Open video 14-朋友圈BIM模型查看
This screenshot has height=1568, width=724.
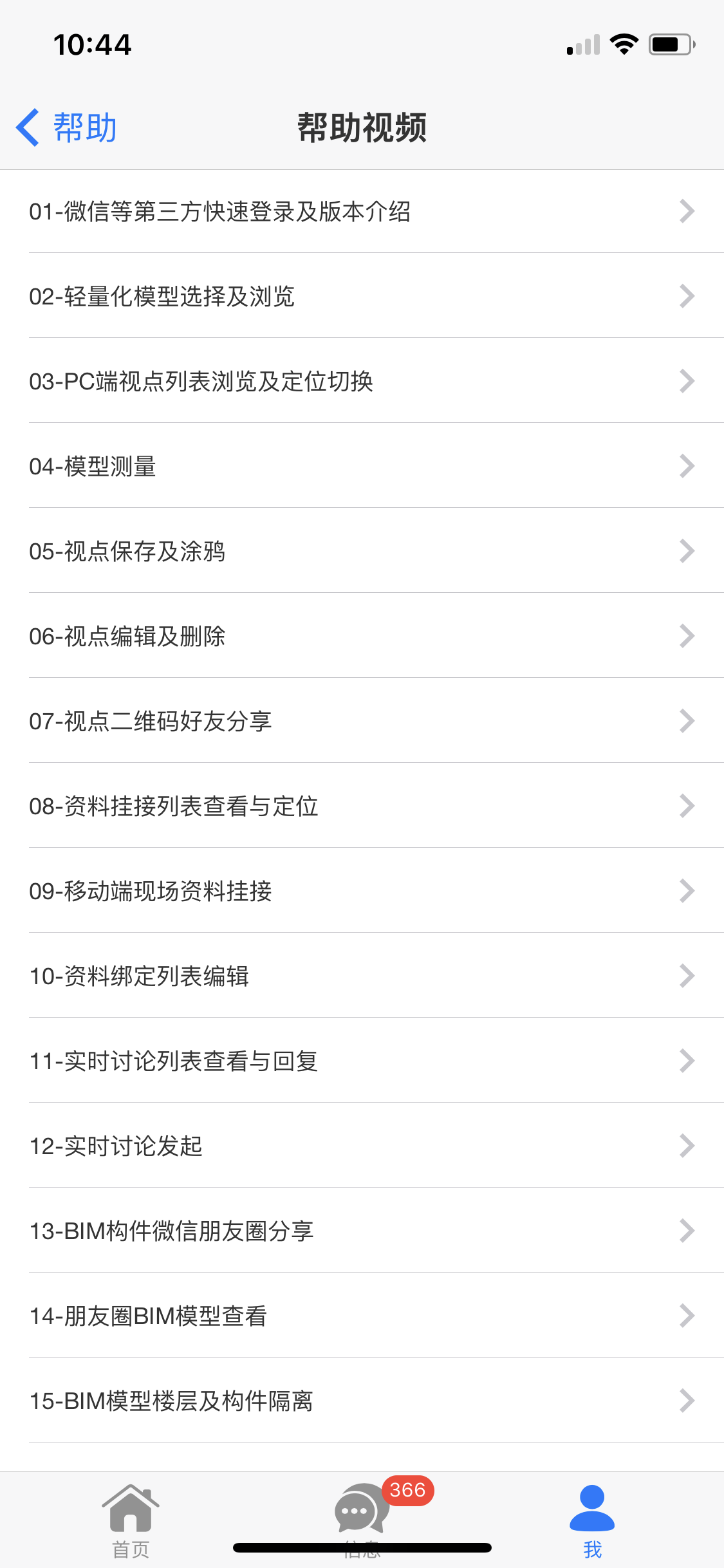click(362, 1316)
